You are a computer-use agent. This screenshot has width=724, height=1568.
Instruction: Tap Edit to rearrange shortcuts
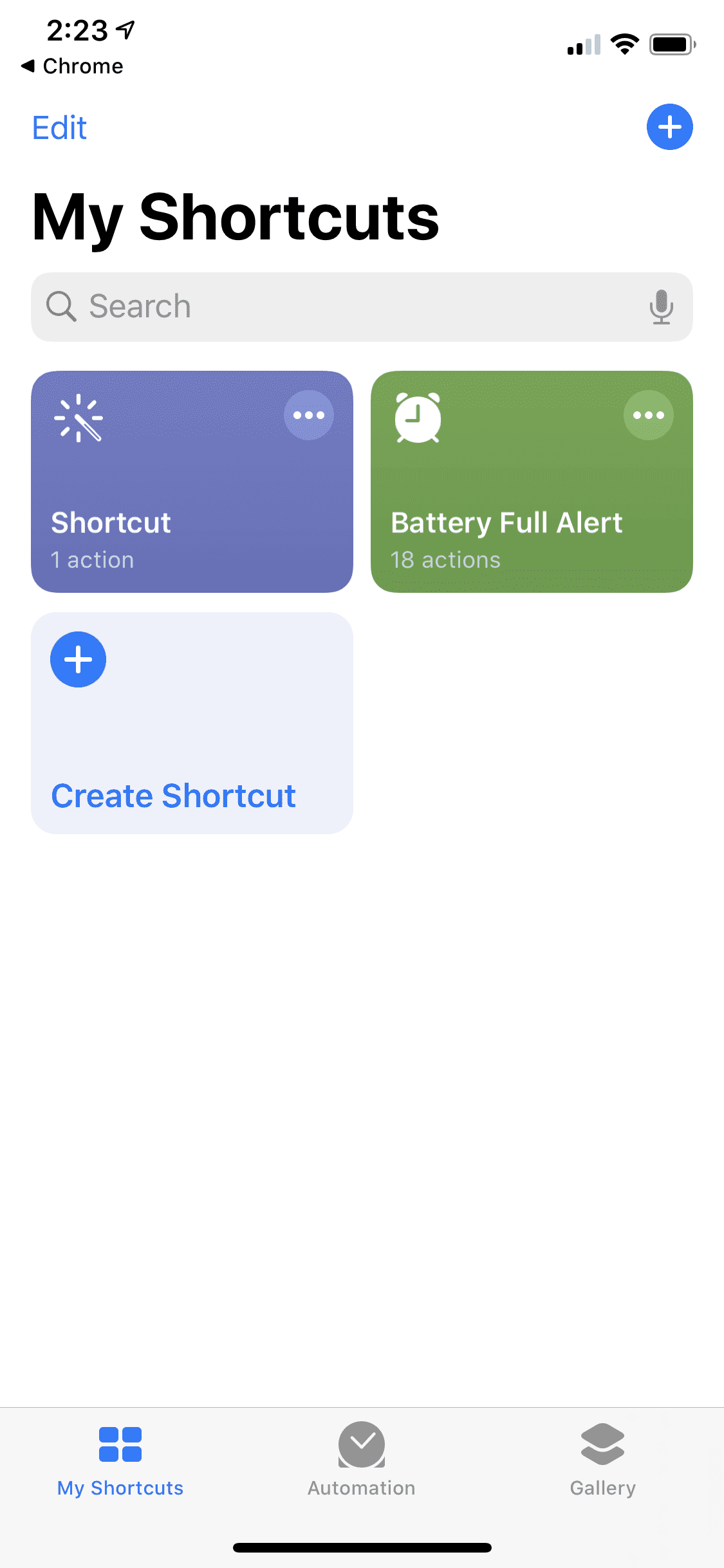pyautogui.click(x=59, y=127)
